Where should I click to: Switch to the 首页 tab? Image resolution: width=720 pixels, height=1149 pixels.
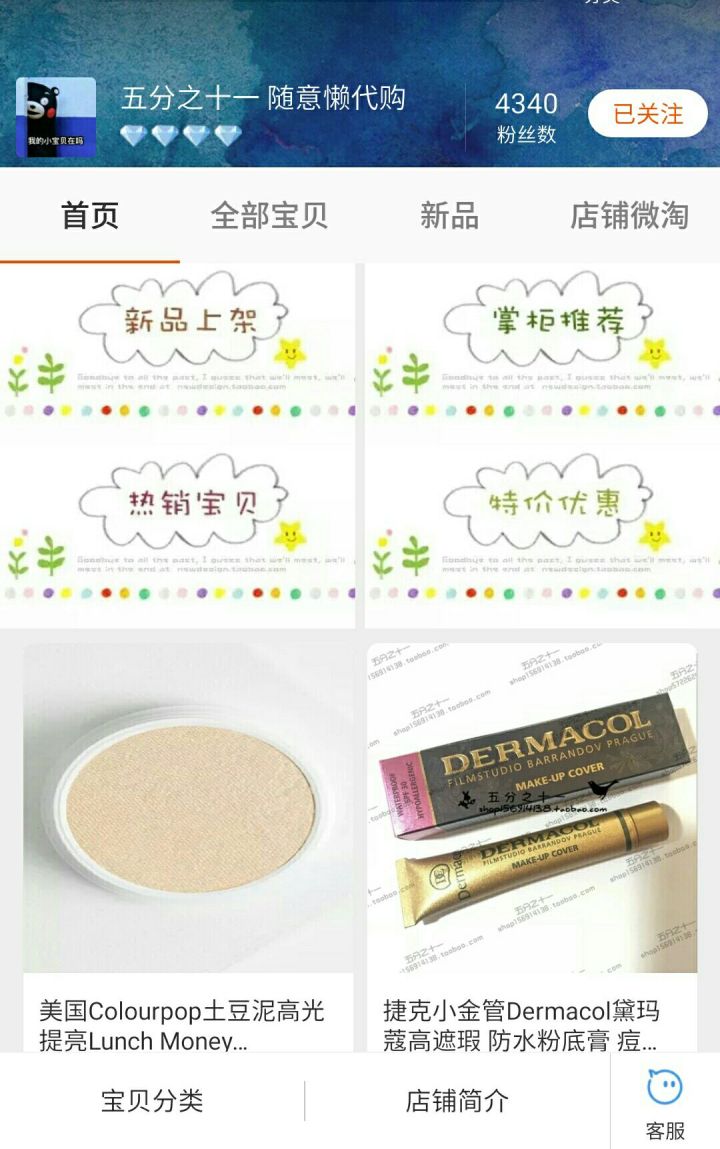[x=90, y=215]
